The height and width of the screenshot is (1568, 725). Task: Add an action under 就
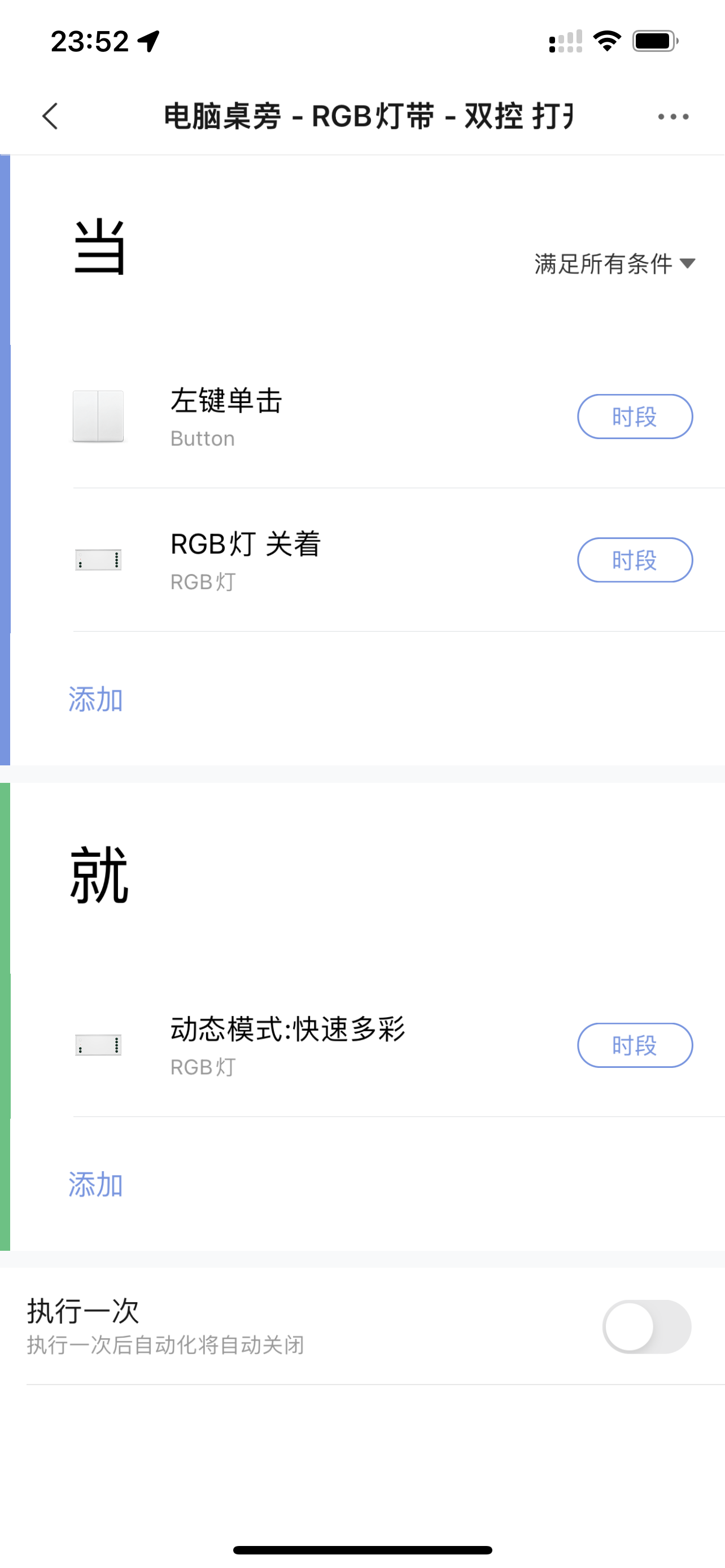95,1184
